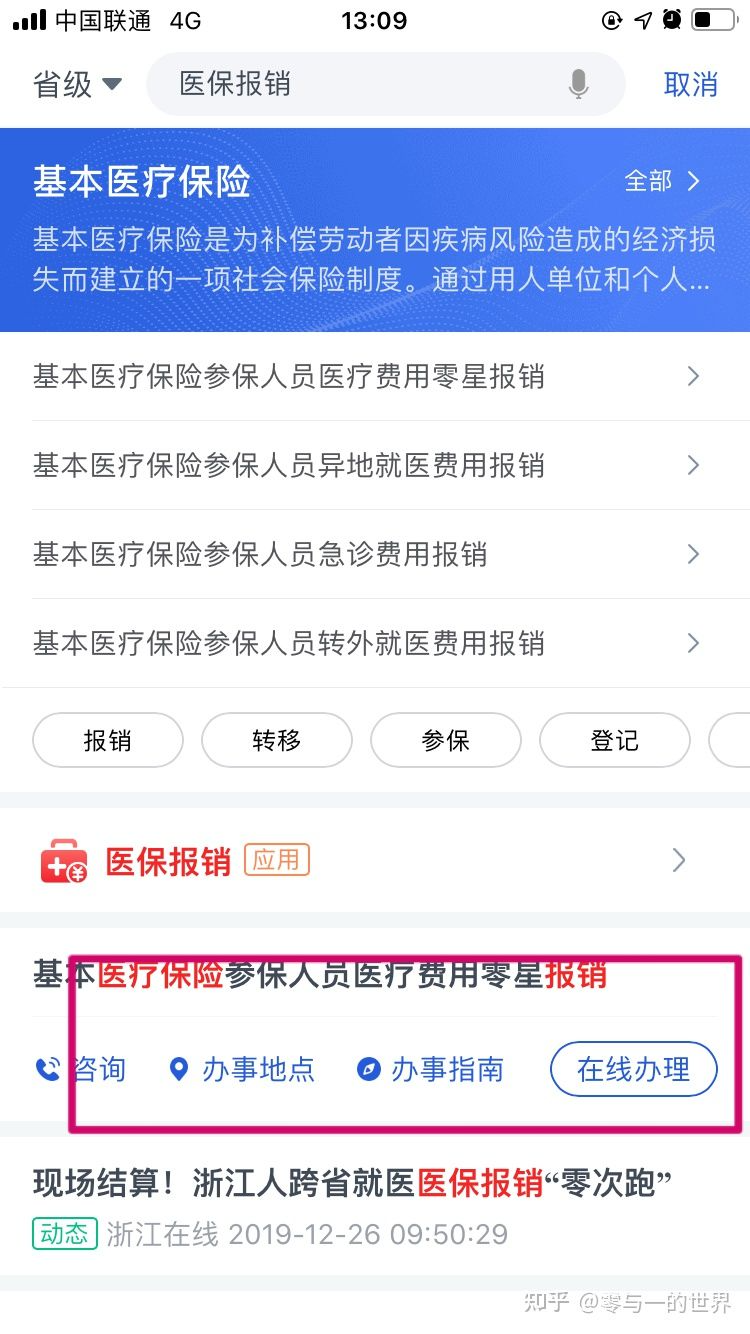750x1334 pixels.
Task: Tap the 医保报销 search field
Action: (360, 85)
